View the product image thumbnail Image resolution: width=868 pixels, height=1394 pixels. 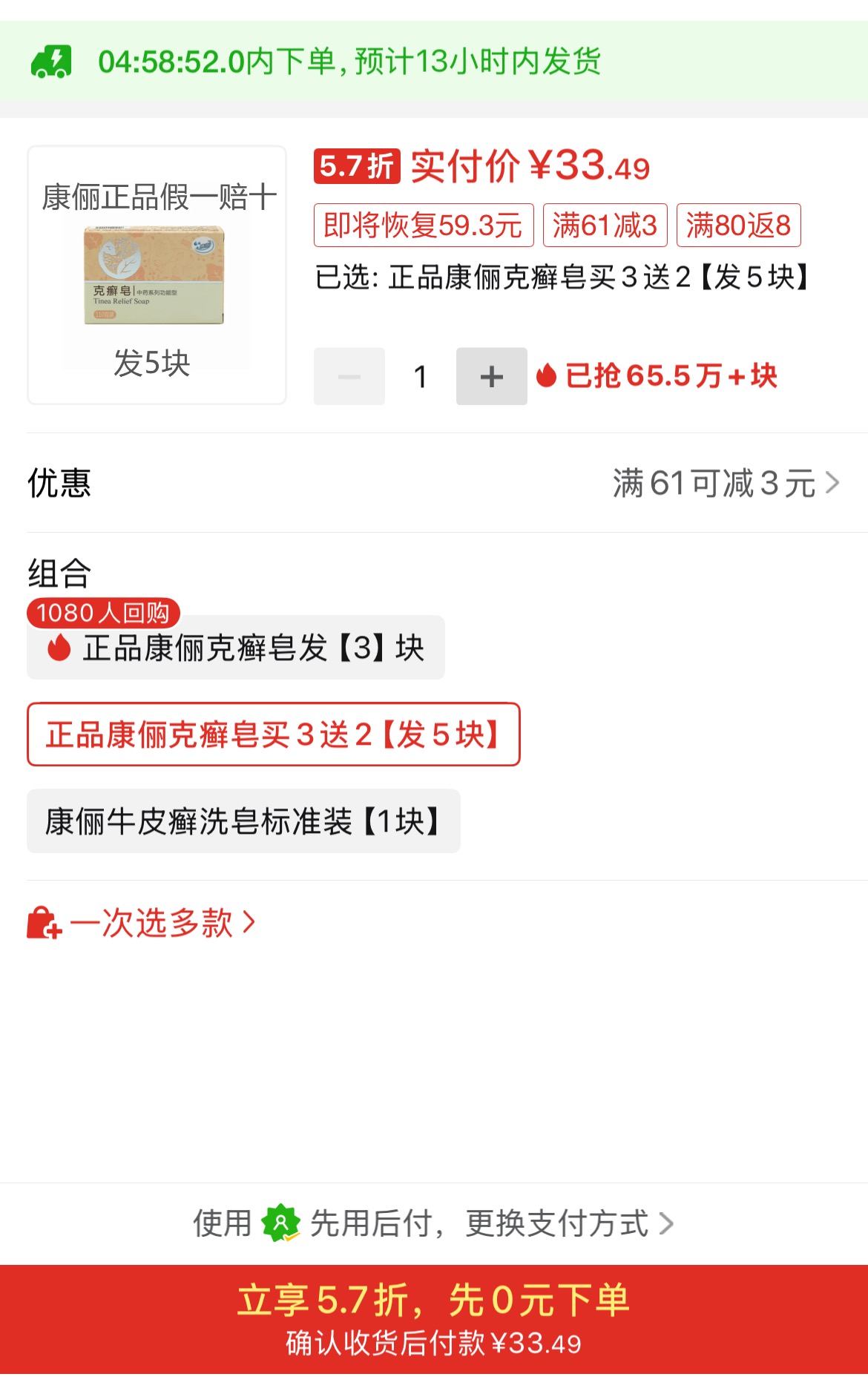157,275
